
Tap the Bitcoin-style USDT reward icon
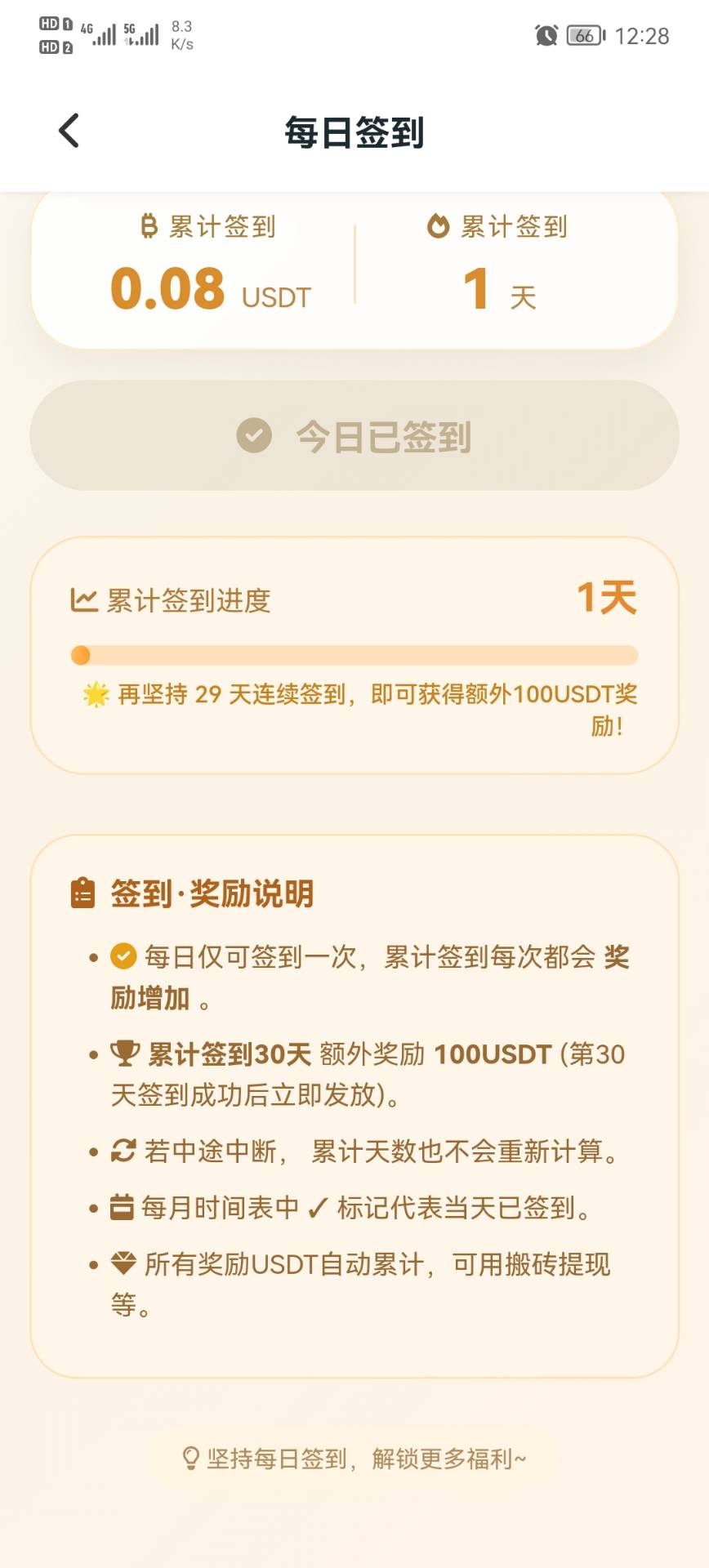[148, 227]
